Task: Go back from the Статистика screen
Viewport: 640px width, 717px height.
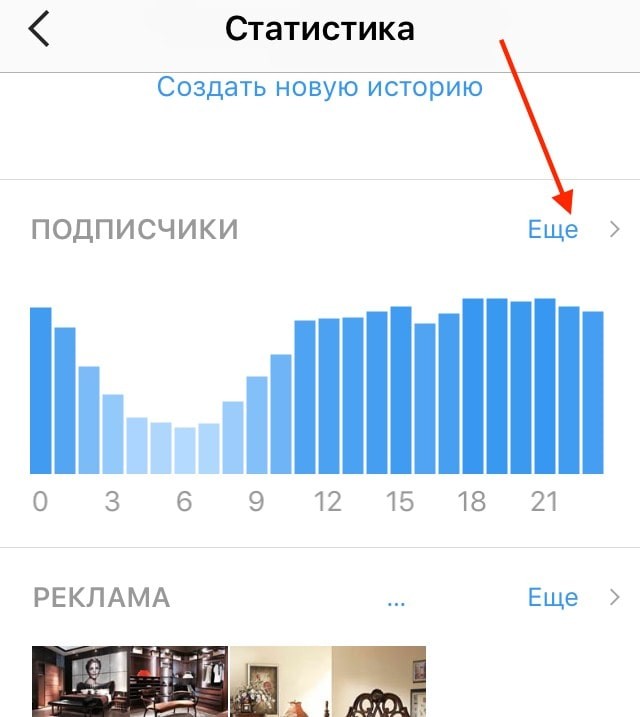Action: point(39,29)
